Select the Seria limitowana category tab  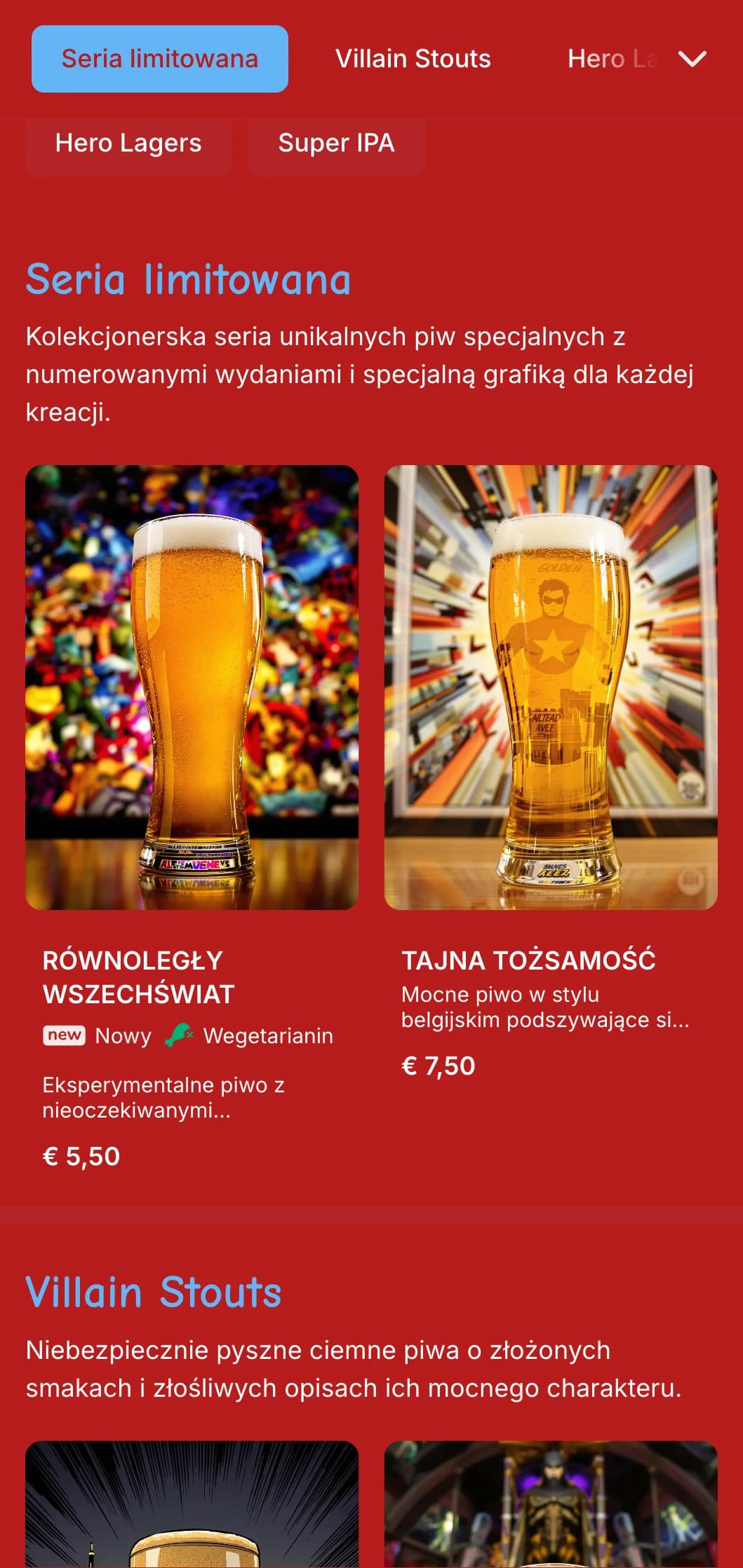click(159, 59)
